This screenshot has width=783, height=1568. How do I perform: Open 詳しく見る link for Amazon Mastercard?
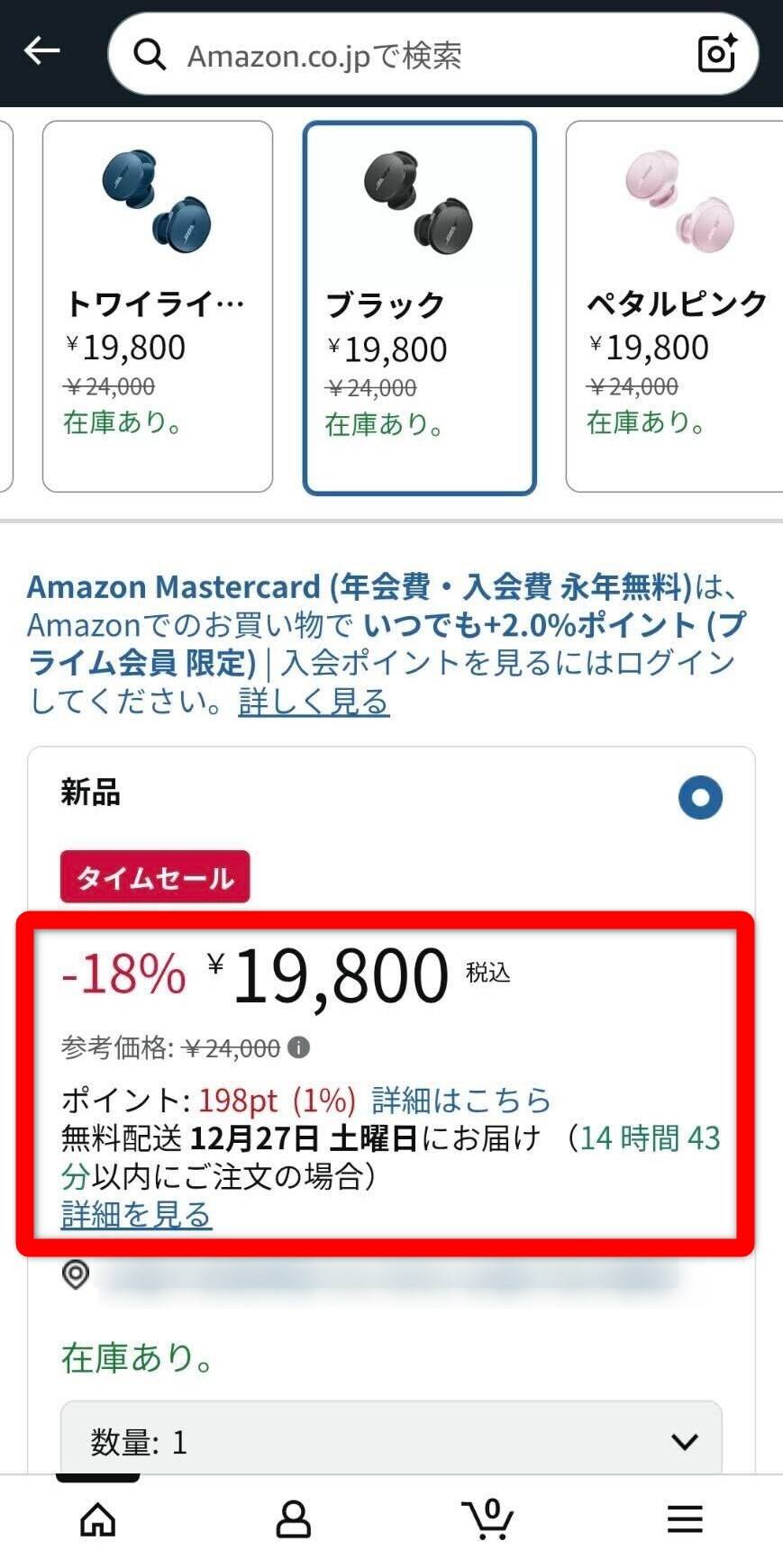pyautogui.click(x=314, y=701)
